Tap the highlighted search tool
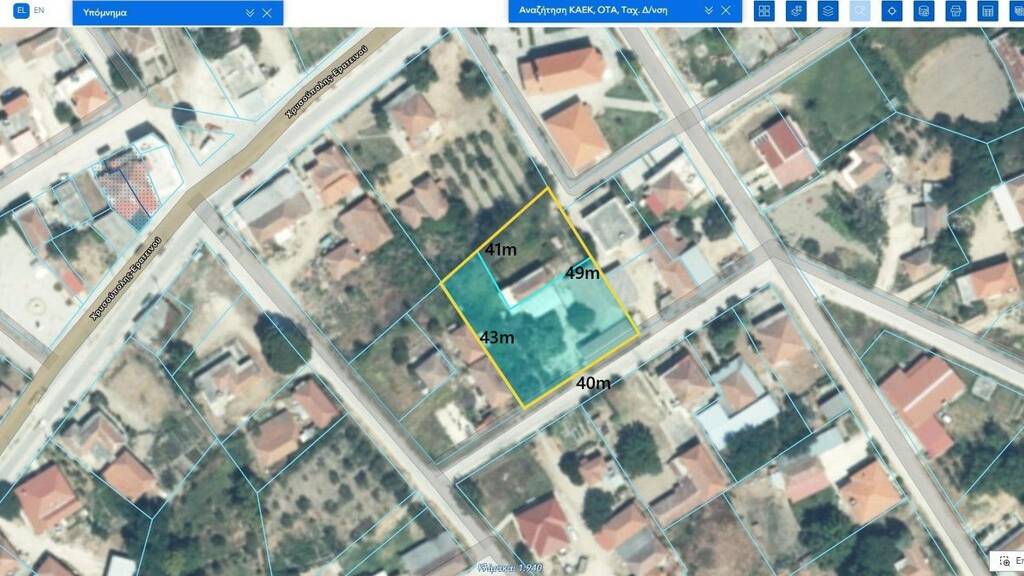Screen dimensions: 1024x576 click(x=860, y=11)
